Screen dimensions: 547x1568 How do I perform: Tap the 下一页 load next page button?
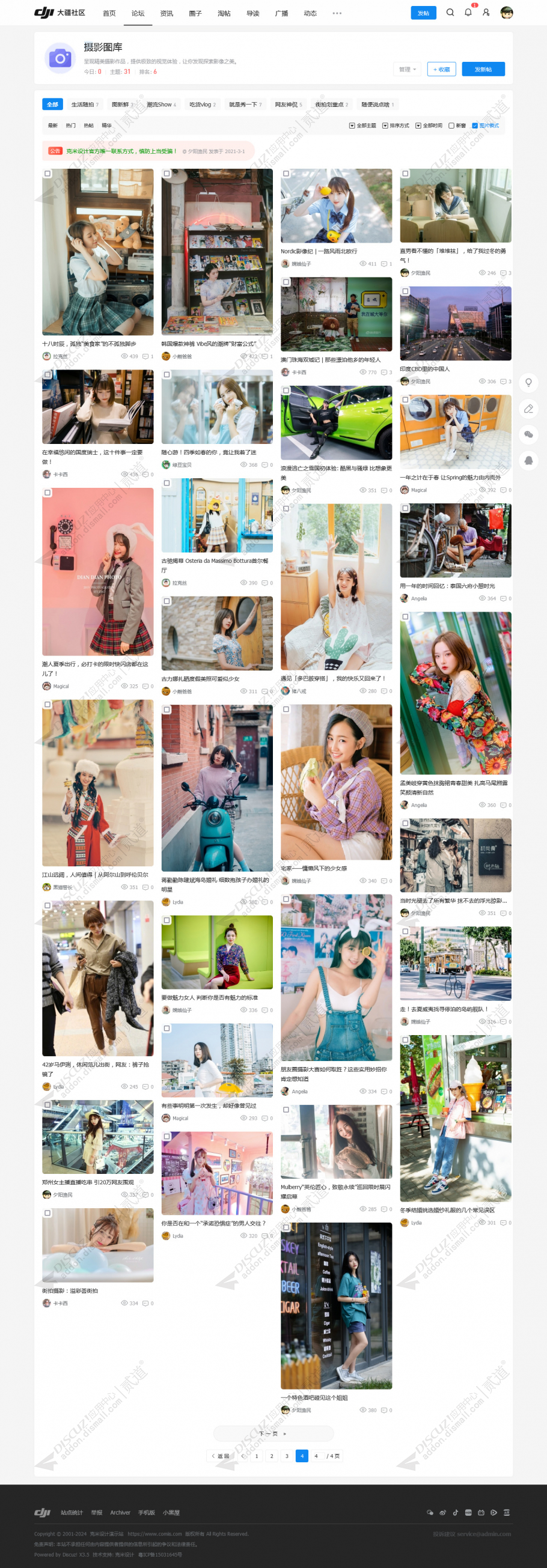pos(273,1433)
